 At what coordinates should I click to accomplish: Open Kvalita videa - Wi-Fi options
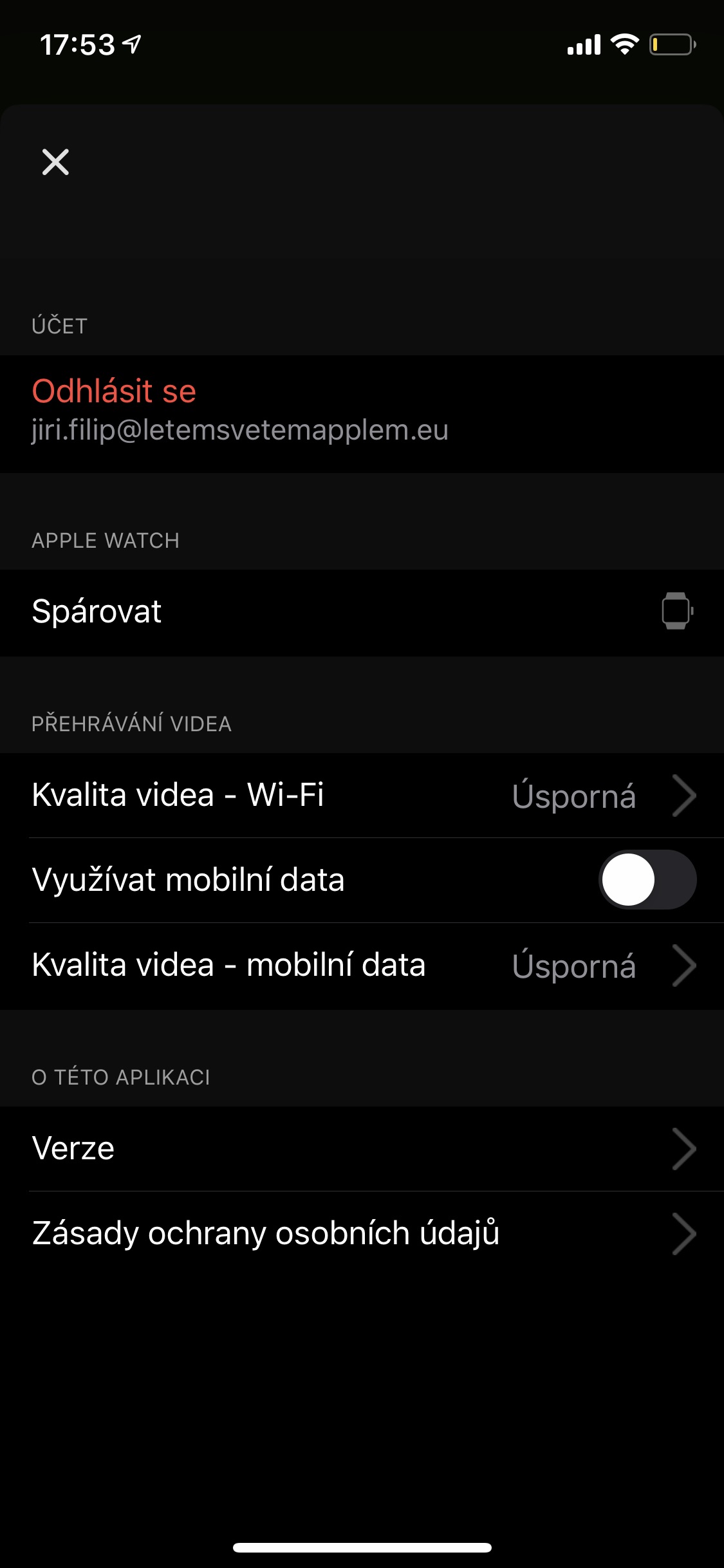tap(362, 796)
